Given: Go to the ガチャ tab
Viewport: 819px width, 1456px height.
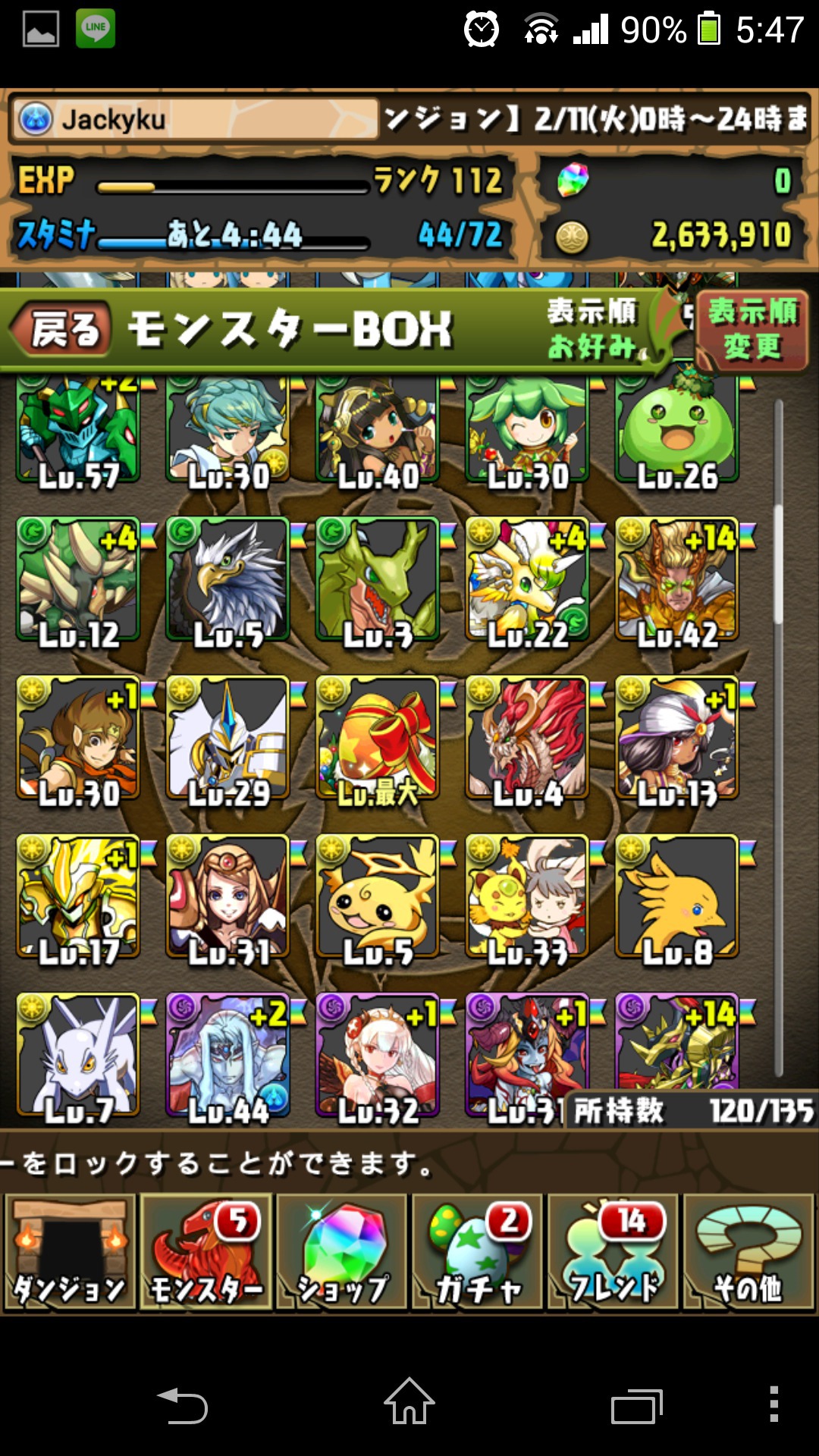Looking at the screenshot, I should pos(478,1252).
